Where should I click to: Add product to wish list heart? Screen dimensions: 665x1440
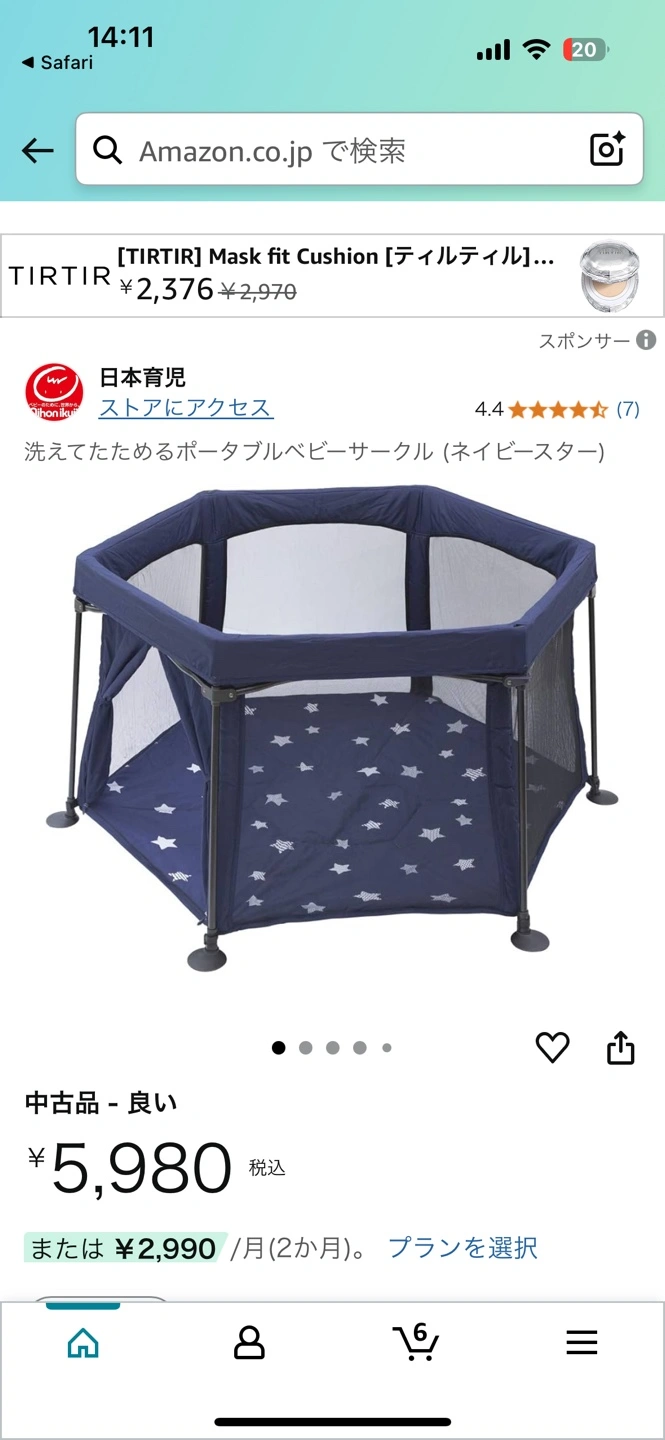click(552, 1048)
